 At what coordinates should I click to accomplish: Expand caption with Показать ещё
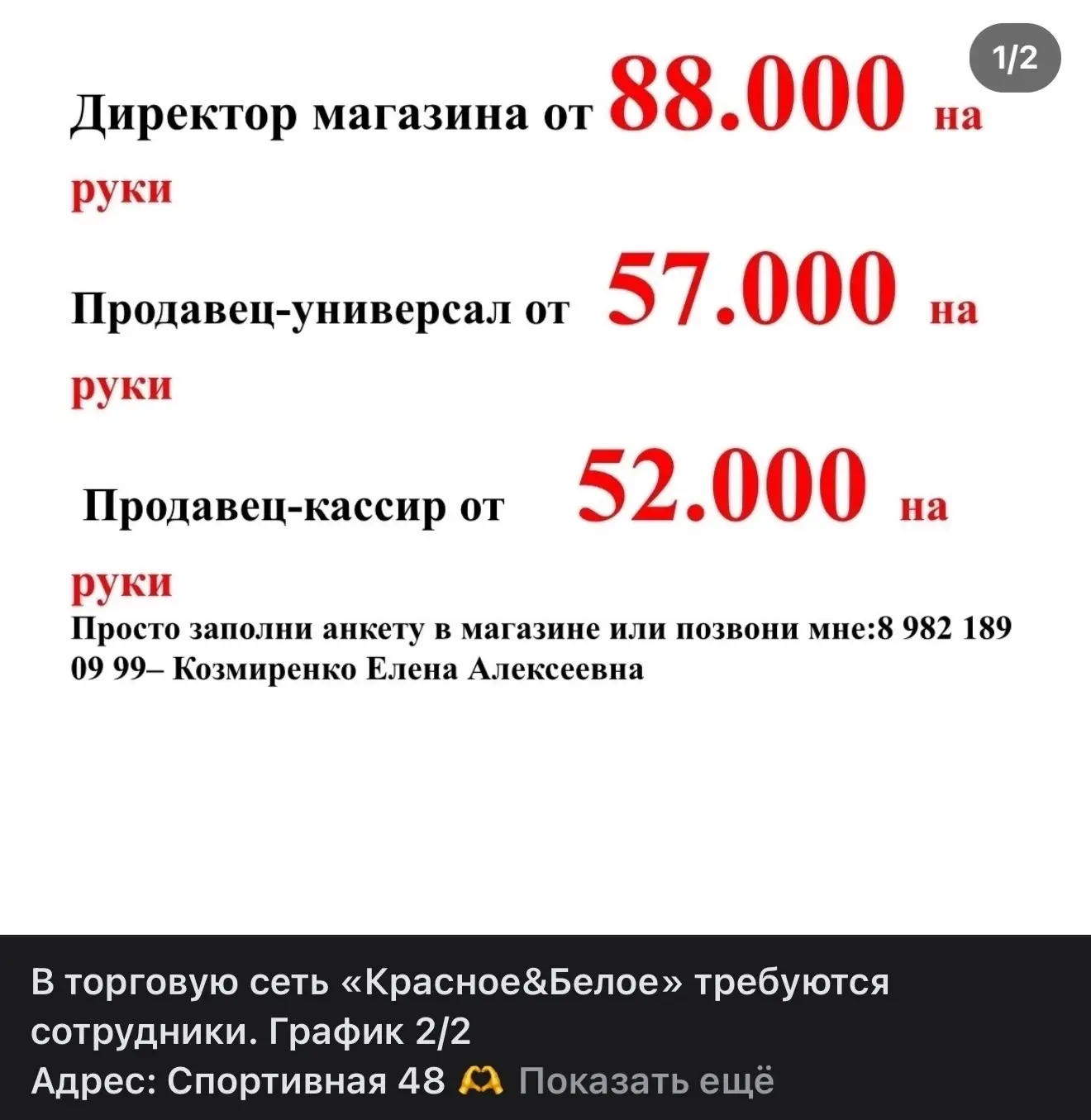pyautogui.click(x=646, y=1080)
